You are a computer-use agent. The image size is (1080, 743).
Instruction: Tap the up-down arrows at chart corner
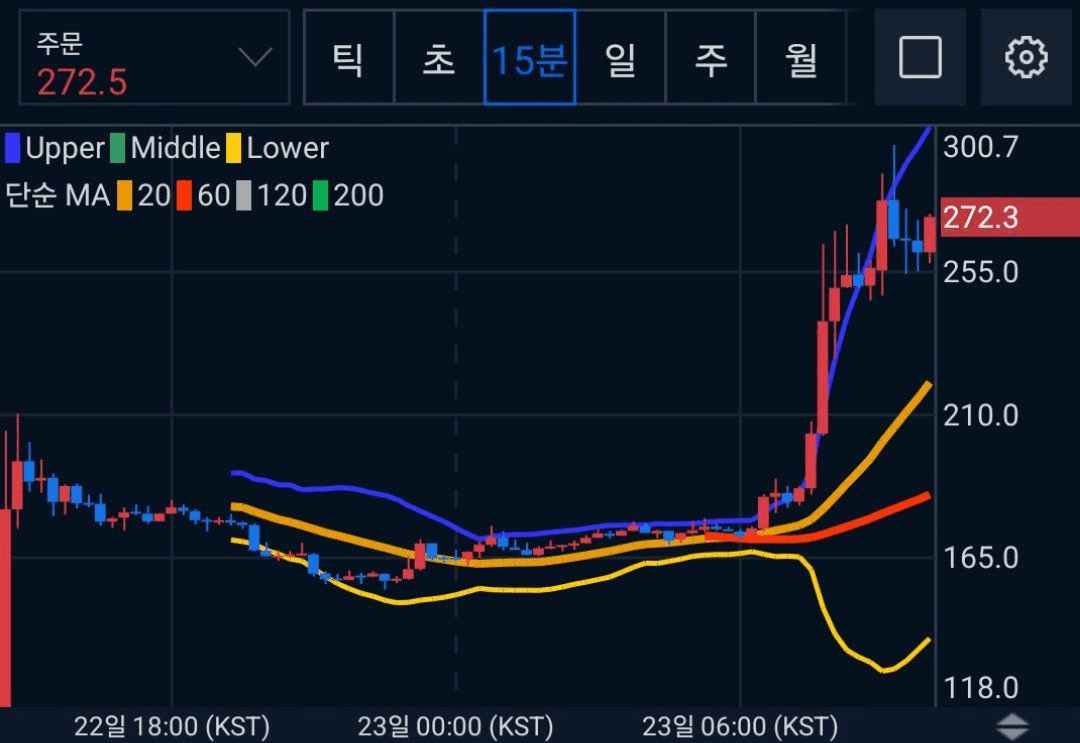coord(1013,727)
